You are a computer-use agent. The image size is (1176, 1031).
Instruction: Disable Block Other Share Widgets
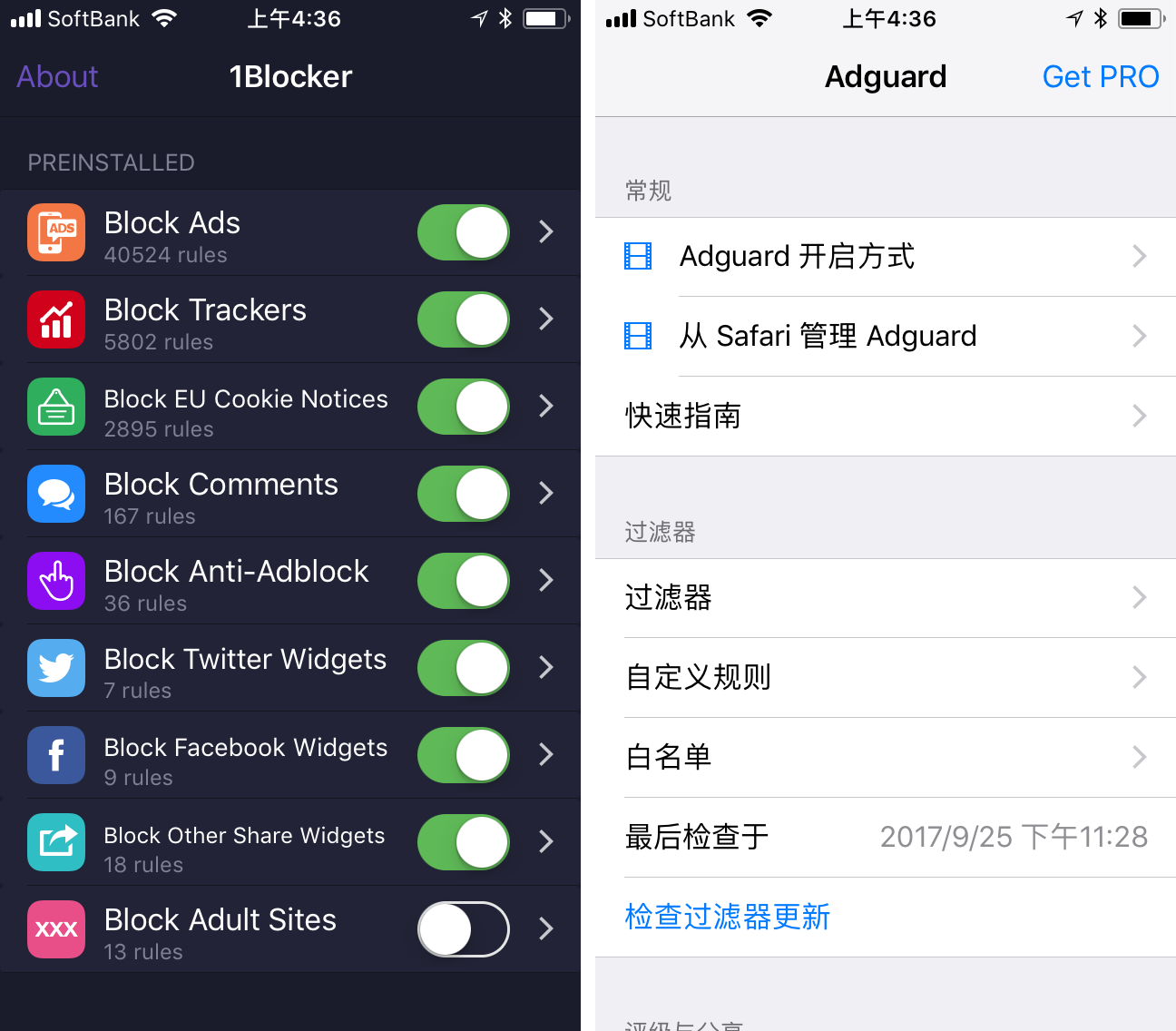pos(463,842)
